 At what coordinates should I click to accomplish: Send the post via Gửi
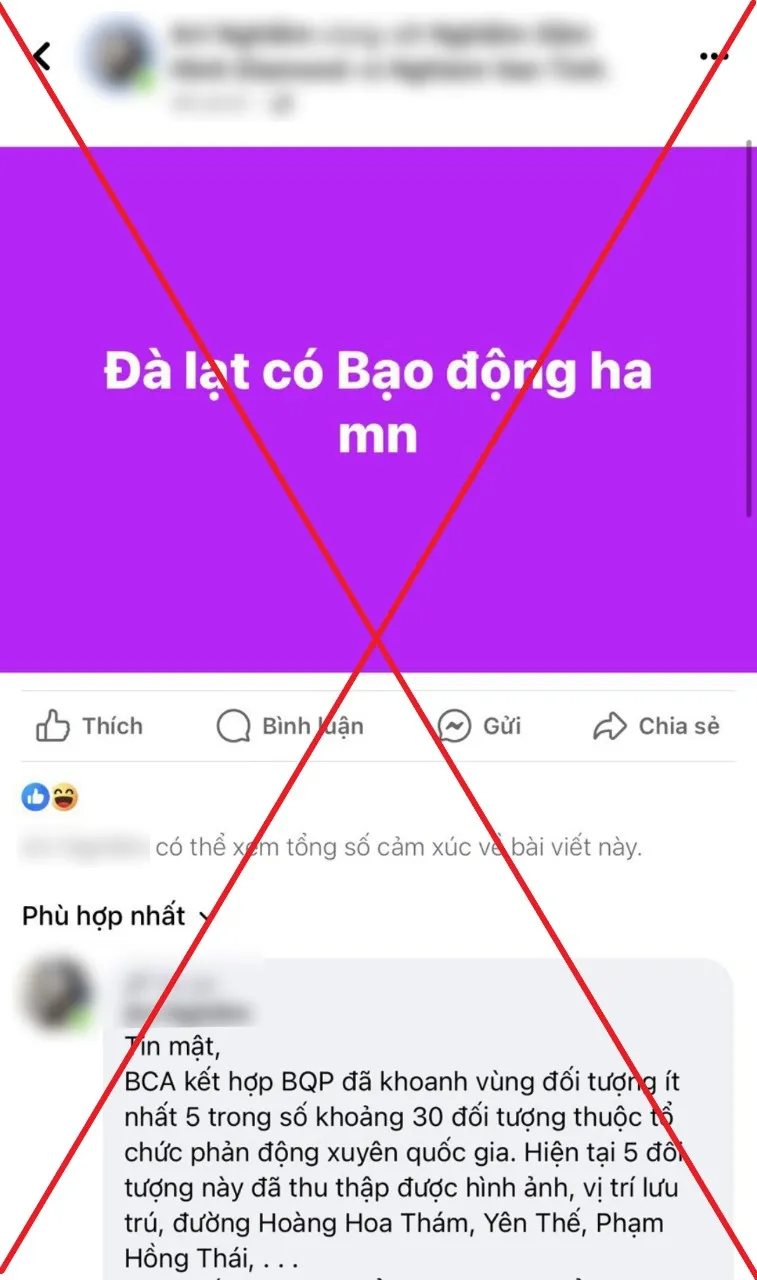point(480,727)
